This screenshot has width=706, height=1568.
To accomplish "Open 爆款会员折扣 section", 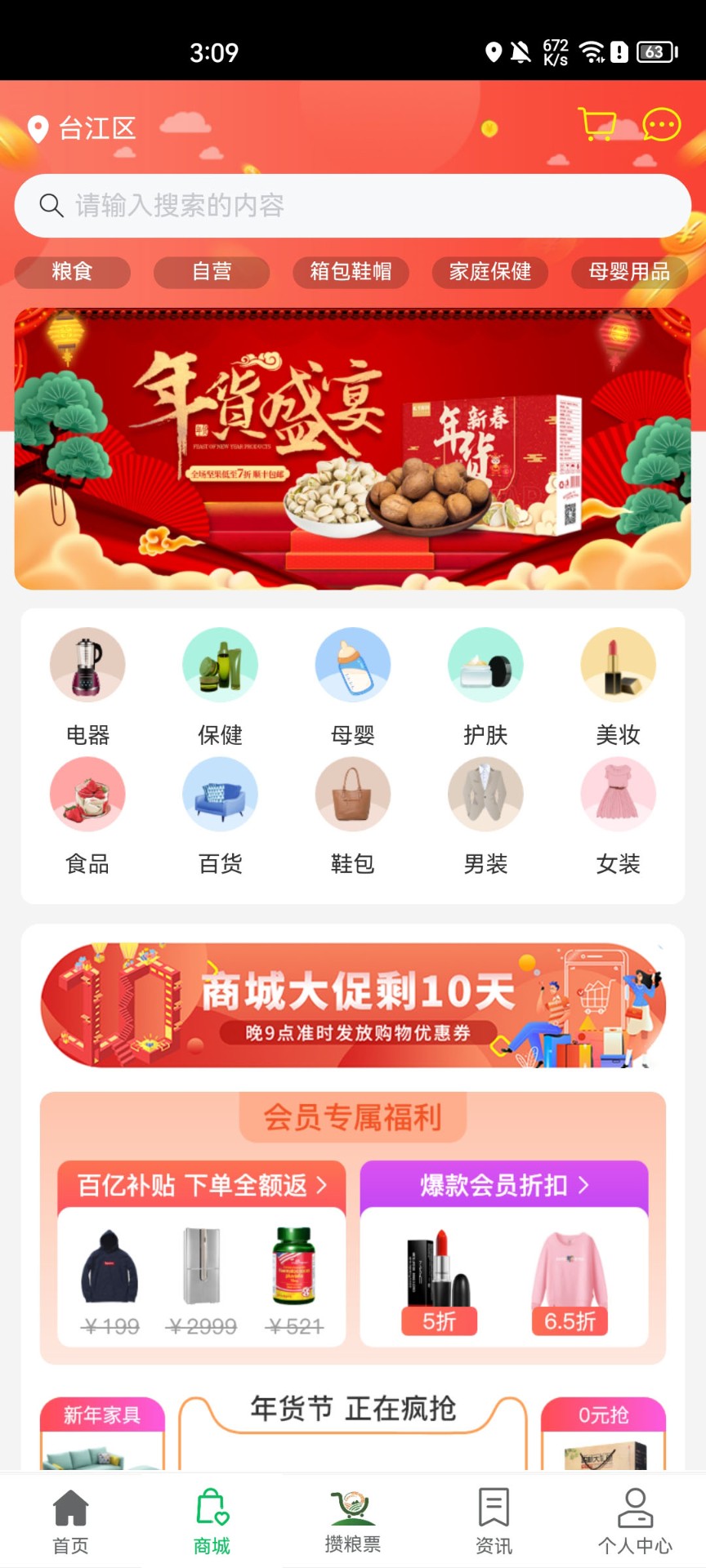I will point(504,1185).
